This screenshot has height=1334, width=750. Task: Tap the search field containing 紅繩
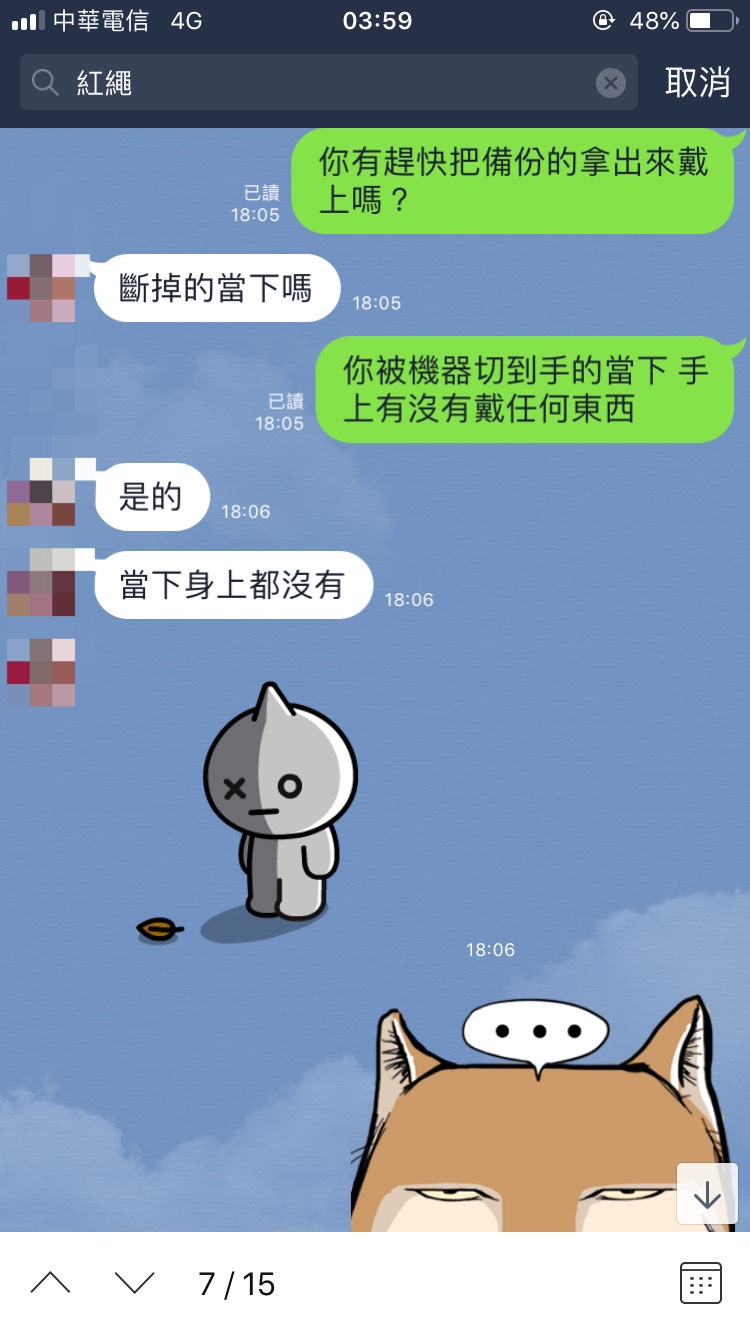click(x=320, y=82)
